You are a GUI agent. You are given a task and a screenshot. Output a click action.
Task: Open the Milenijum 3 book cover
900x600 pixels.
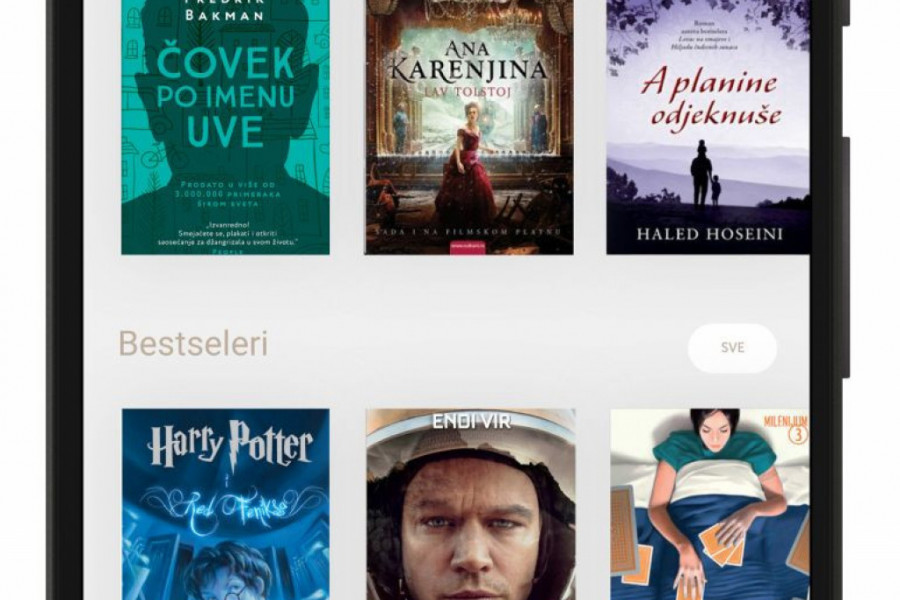point(708,503)
